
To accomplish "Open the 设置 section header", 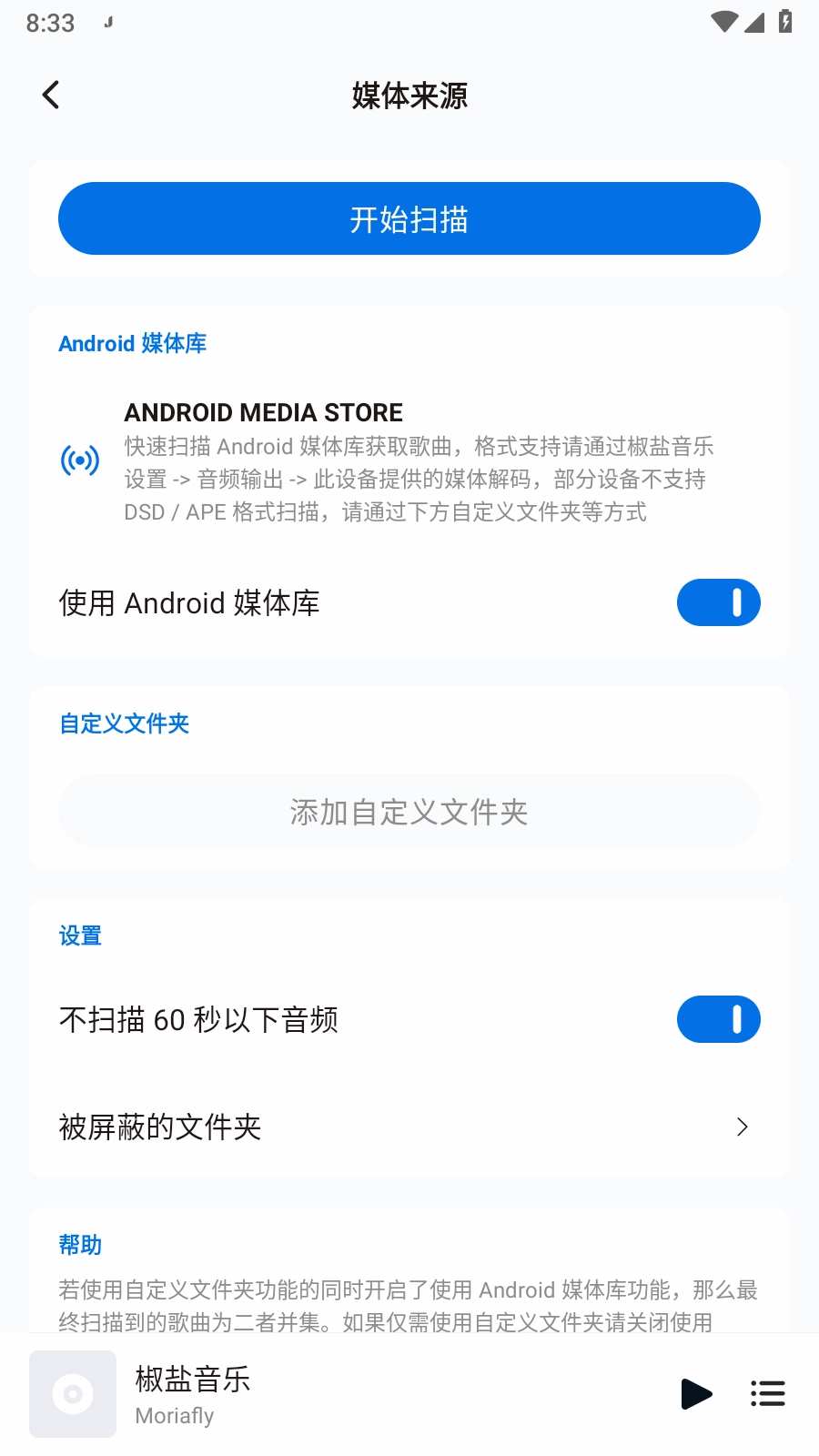I will click(80, 935).
